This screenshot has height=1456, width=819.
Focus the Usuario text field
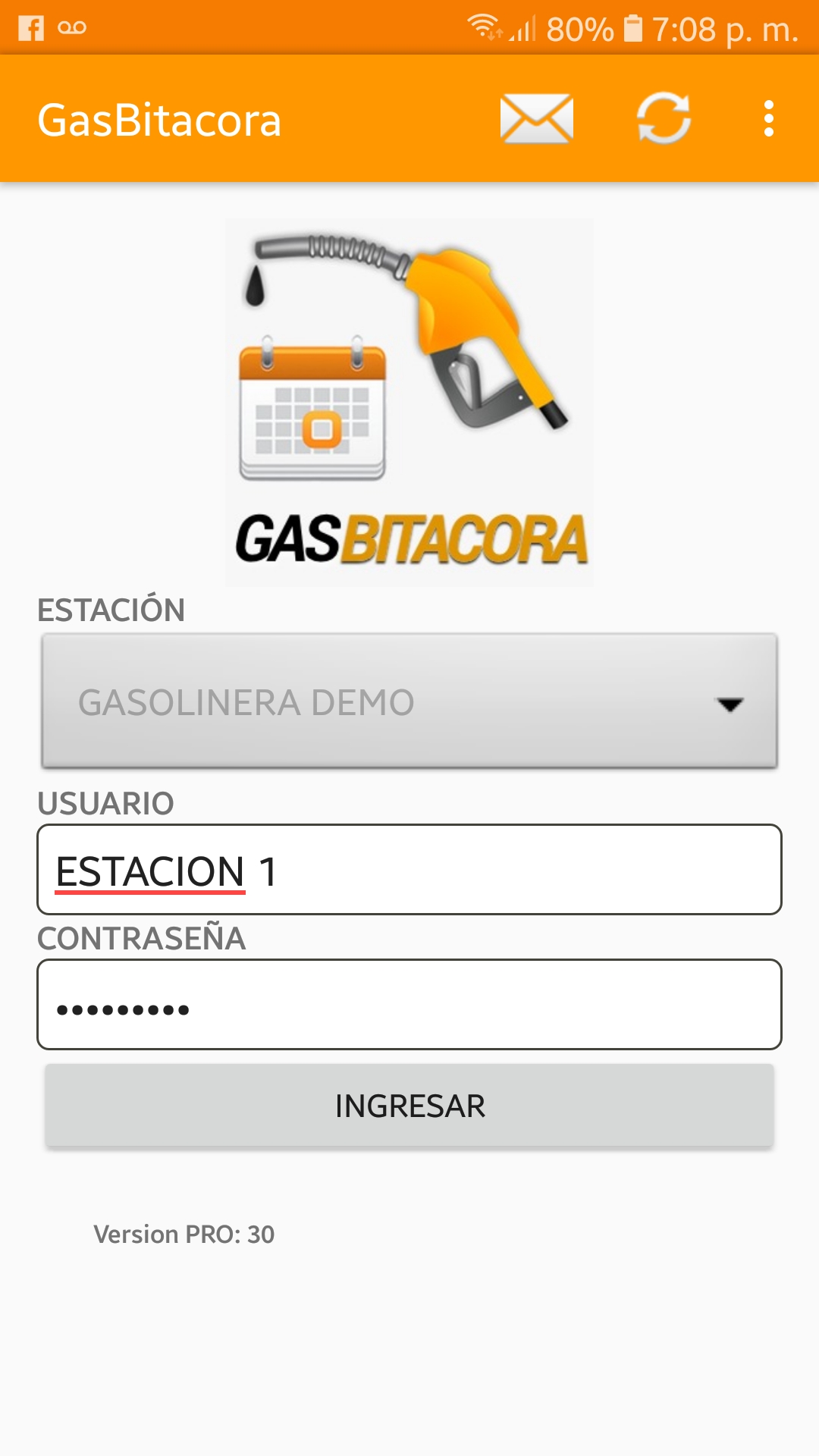click(x=409, y=870)
